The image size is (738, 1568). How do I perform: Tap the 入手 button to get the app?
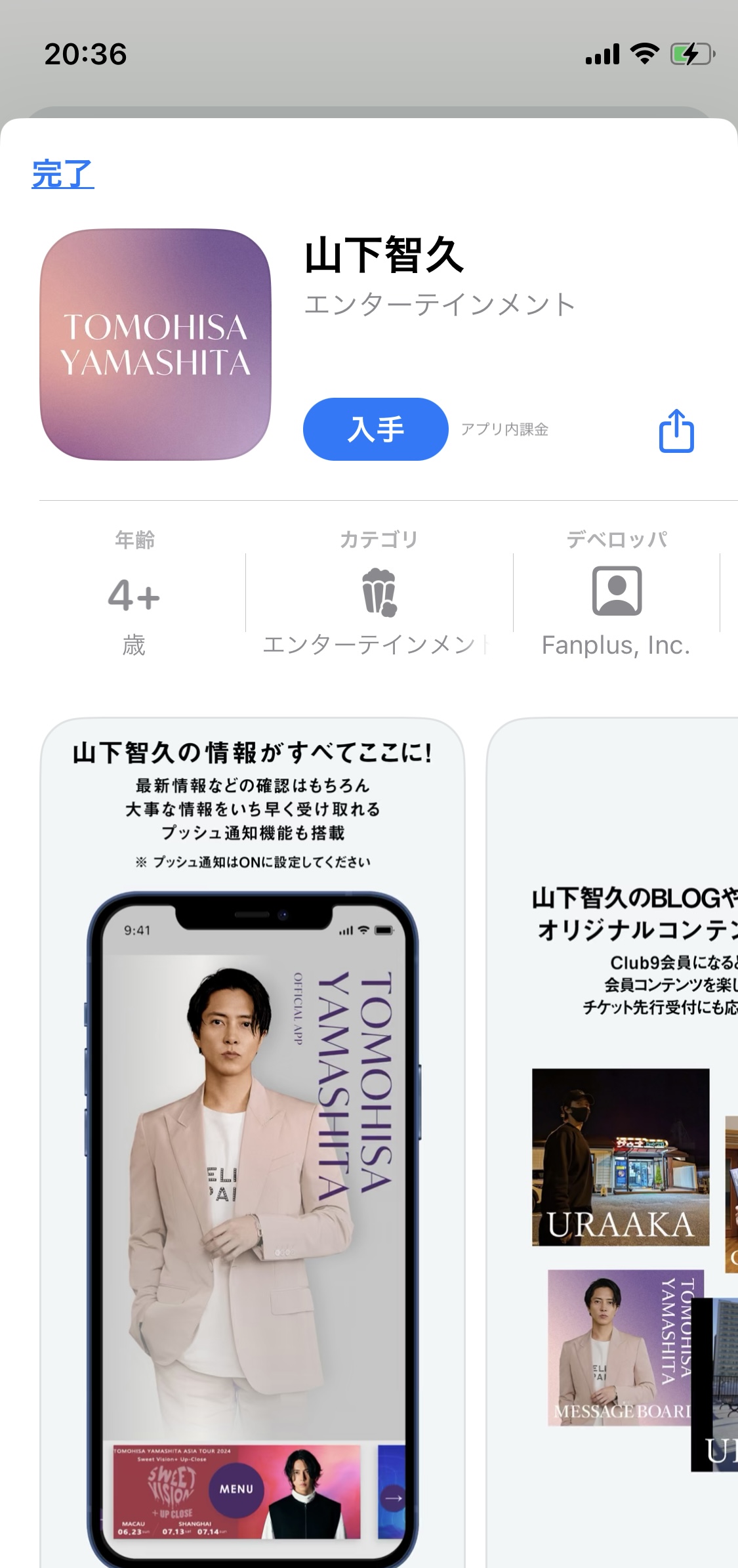coord(375,429)
